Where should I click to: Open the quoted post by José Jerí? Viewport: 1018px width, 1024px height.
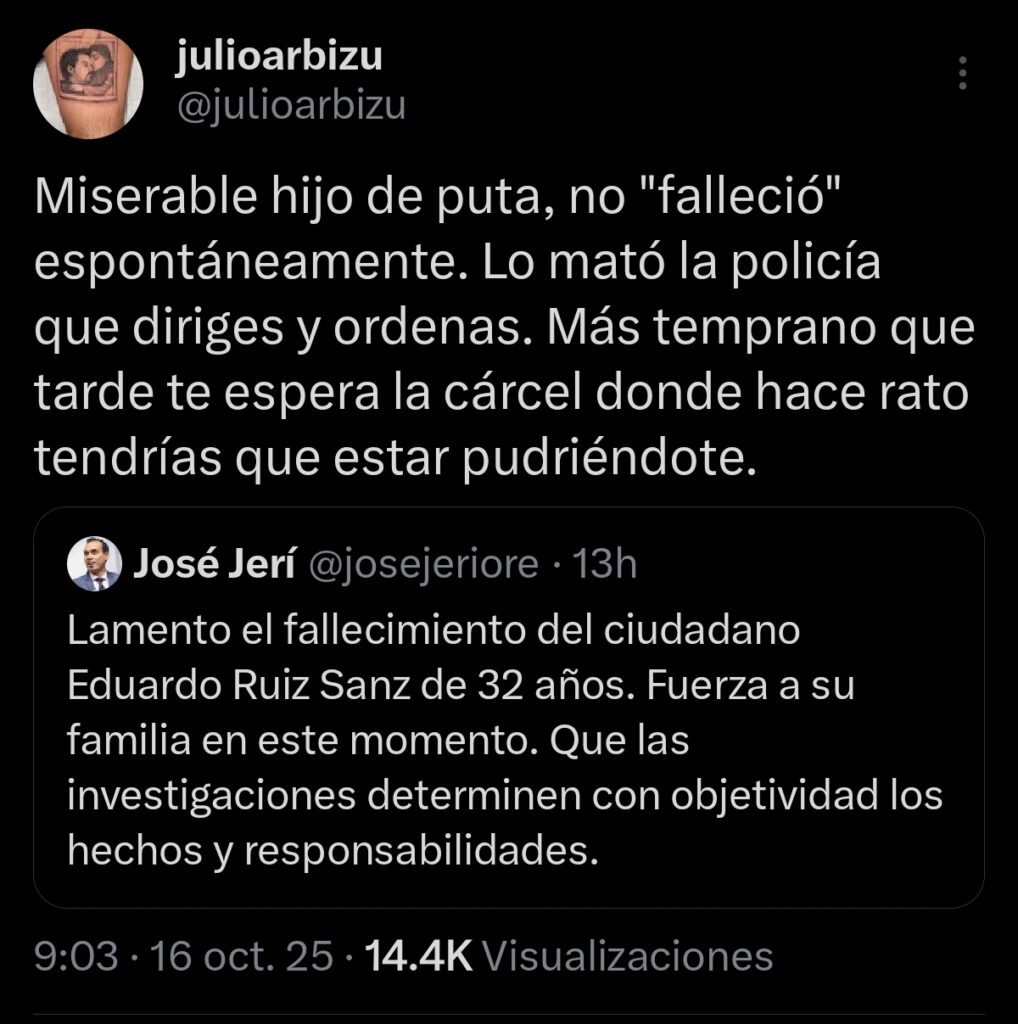[x=508, y=740]
